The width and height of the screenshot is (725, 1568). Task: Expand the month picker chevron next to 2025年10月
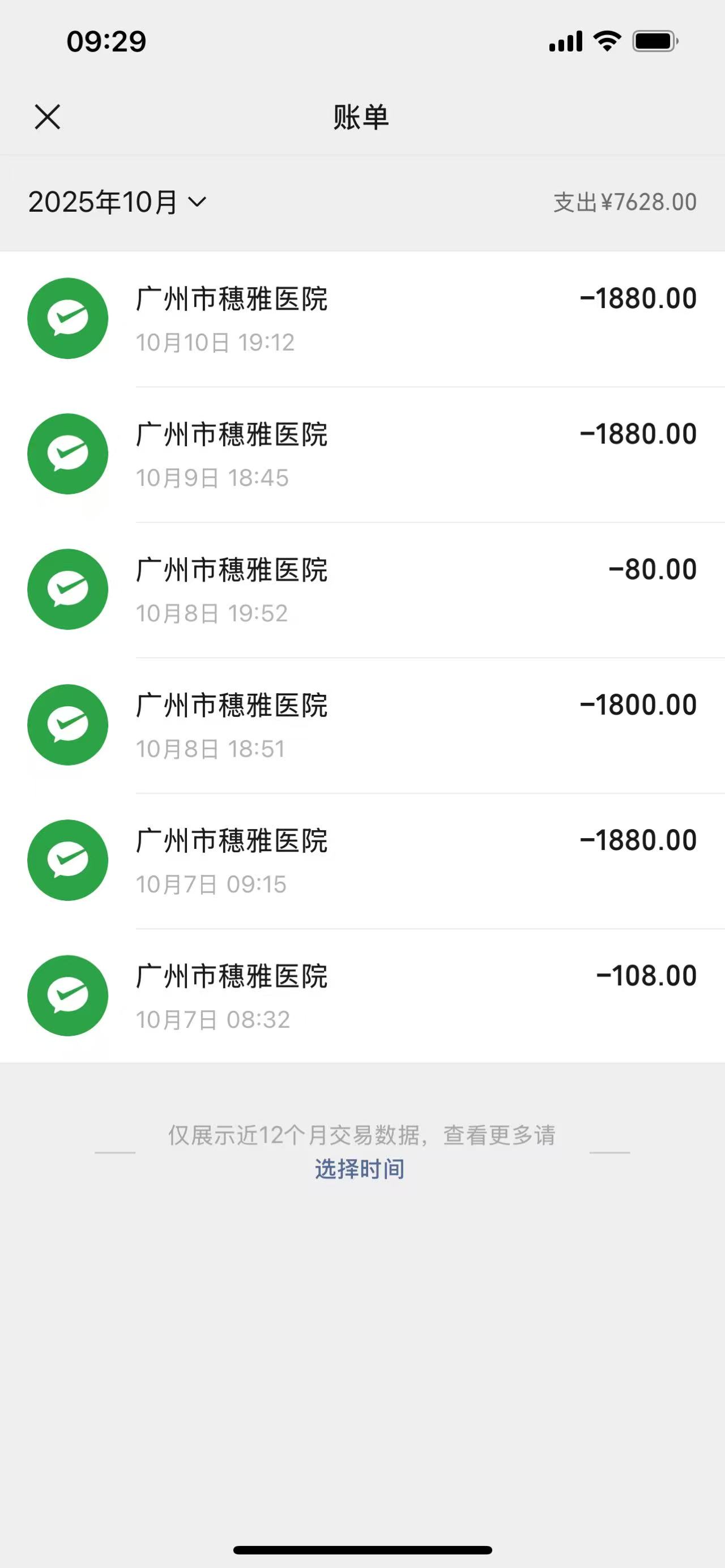[197, 203]
